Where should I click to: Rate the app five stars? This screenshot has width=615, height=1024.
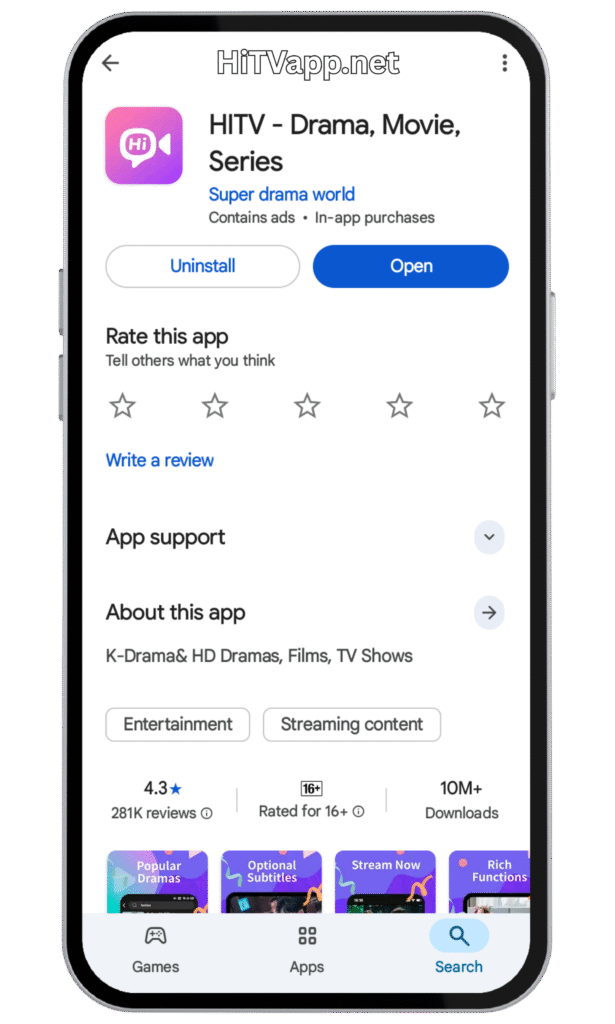[491, 405]
